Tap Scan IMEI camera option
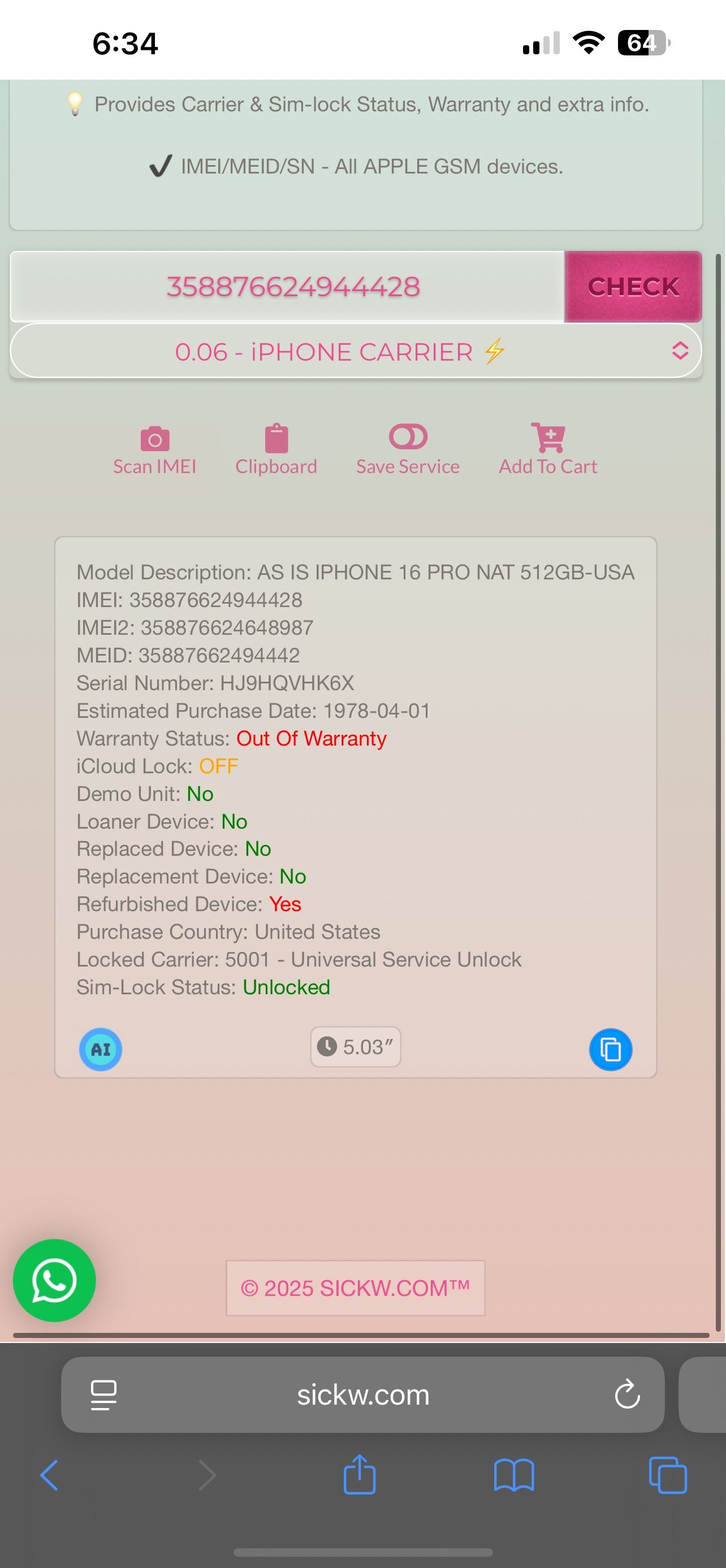726x1568 pixels. (x=155, y=450)
